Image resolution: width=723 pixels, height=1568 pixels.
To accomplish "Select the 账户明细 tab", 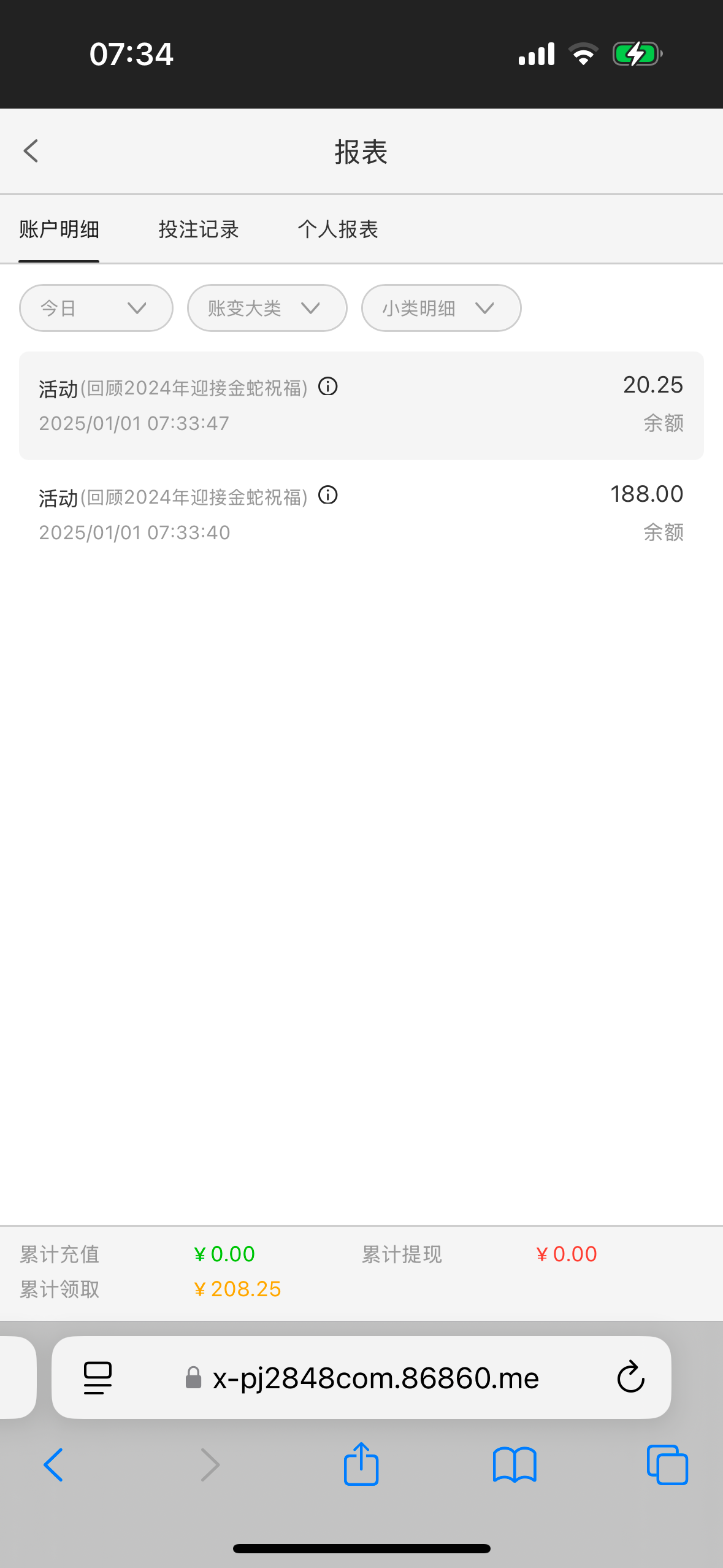I will (59, 229).
